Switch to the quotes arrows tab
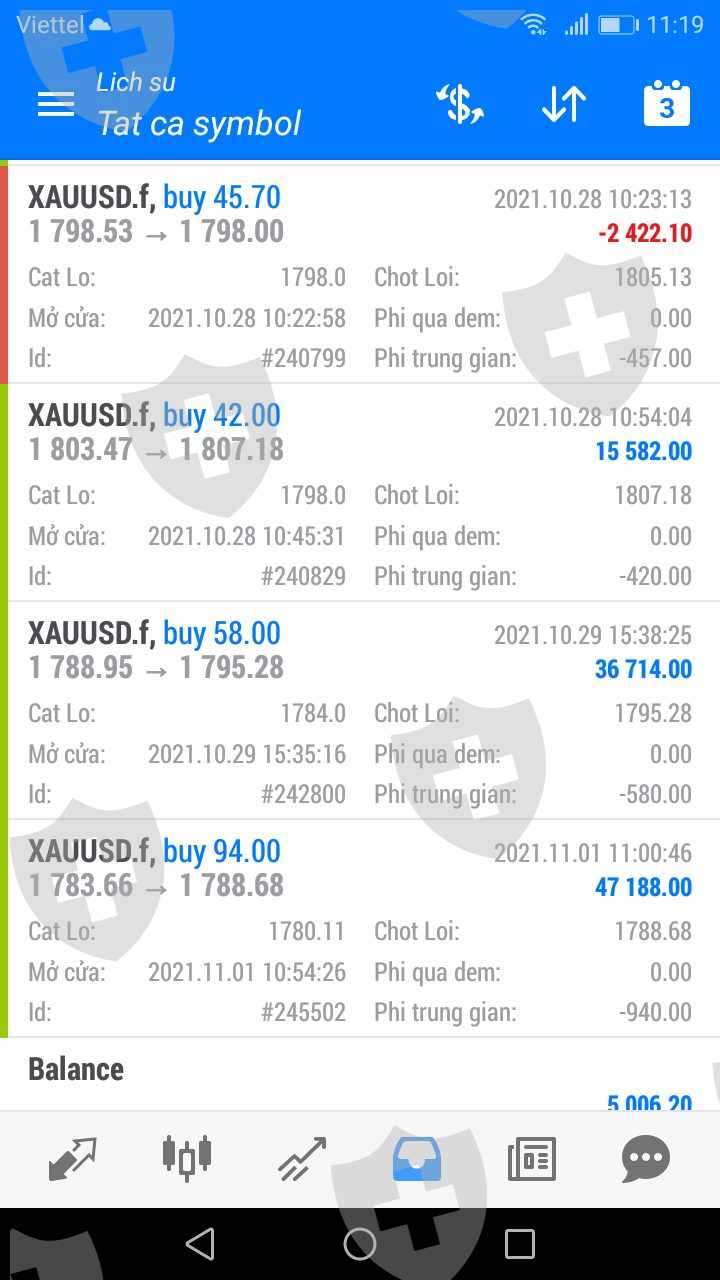 pyautogui.click(x=73, y=1159)
